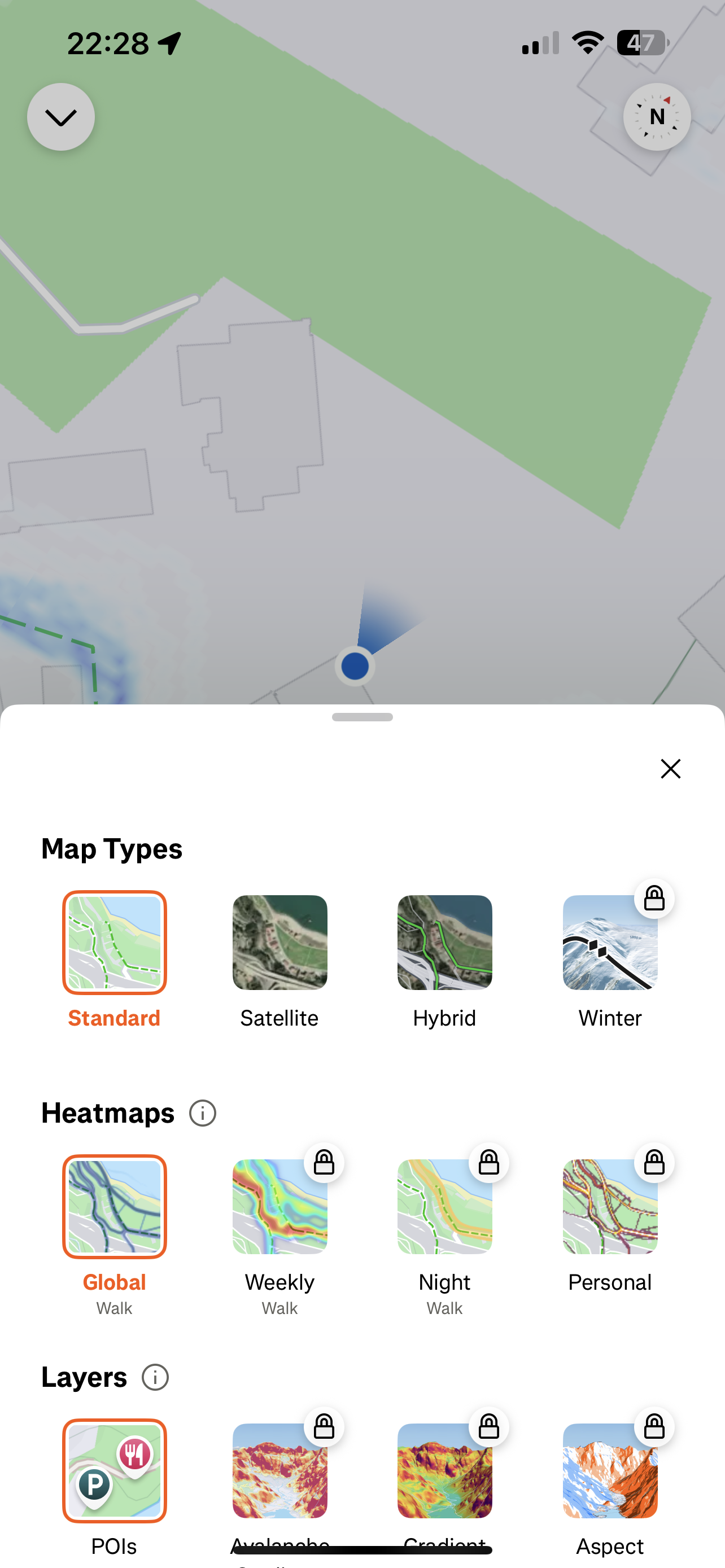Open the Weekly Walk heatmap

click(x=279, y=1207)
